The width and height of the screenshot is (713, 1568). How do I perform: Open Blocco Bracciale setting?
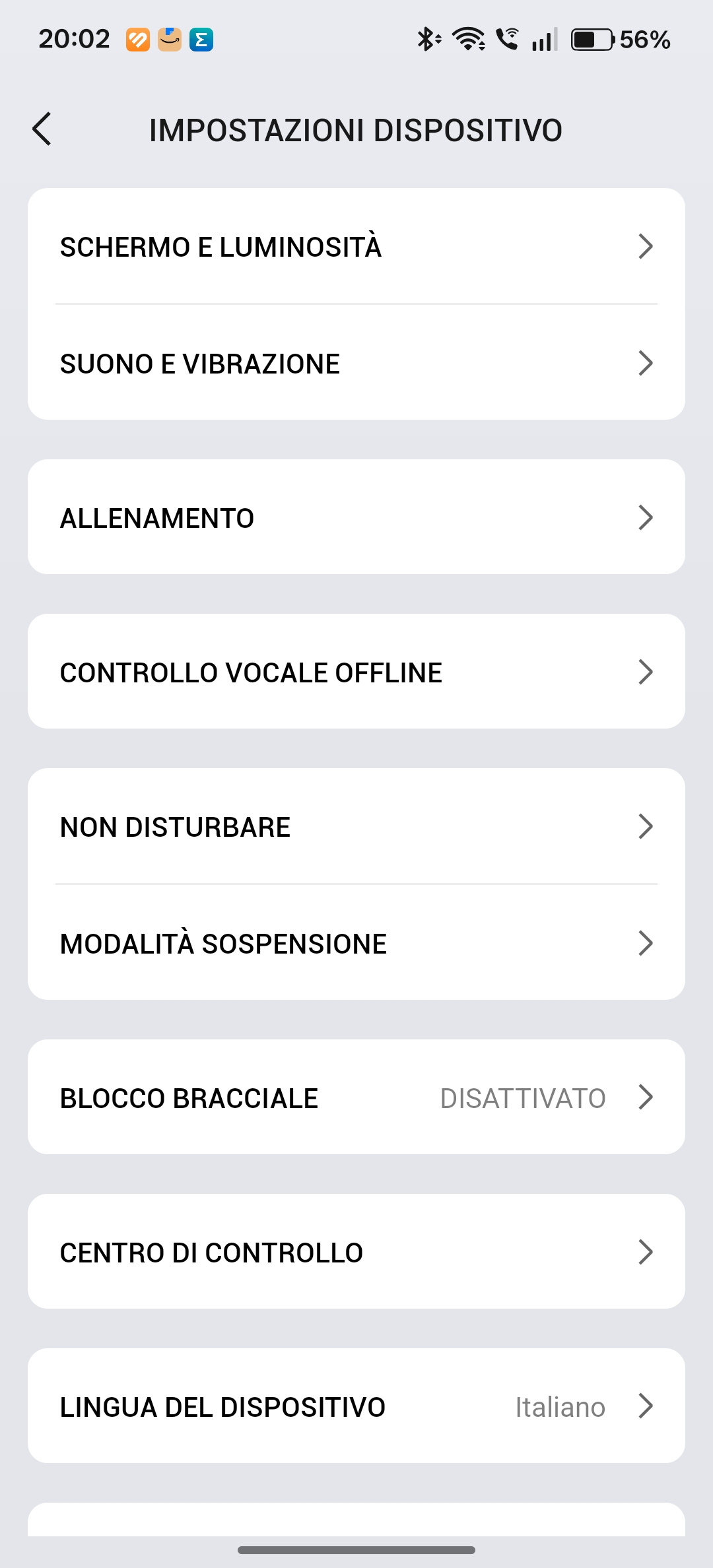pos(356,1097)
